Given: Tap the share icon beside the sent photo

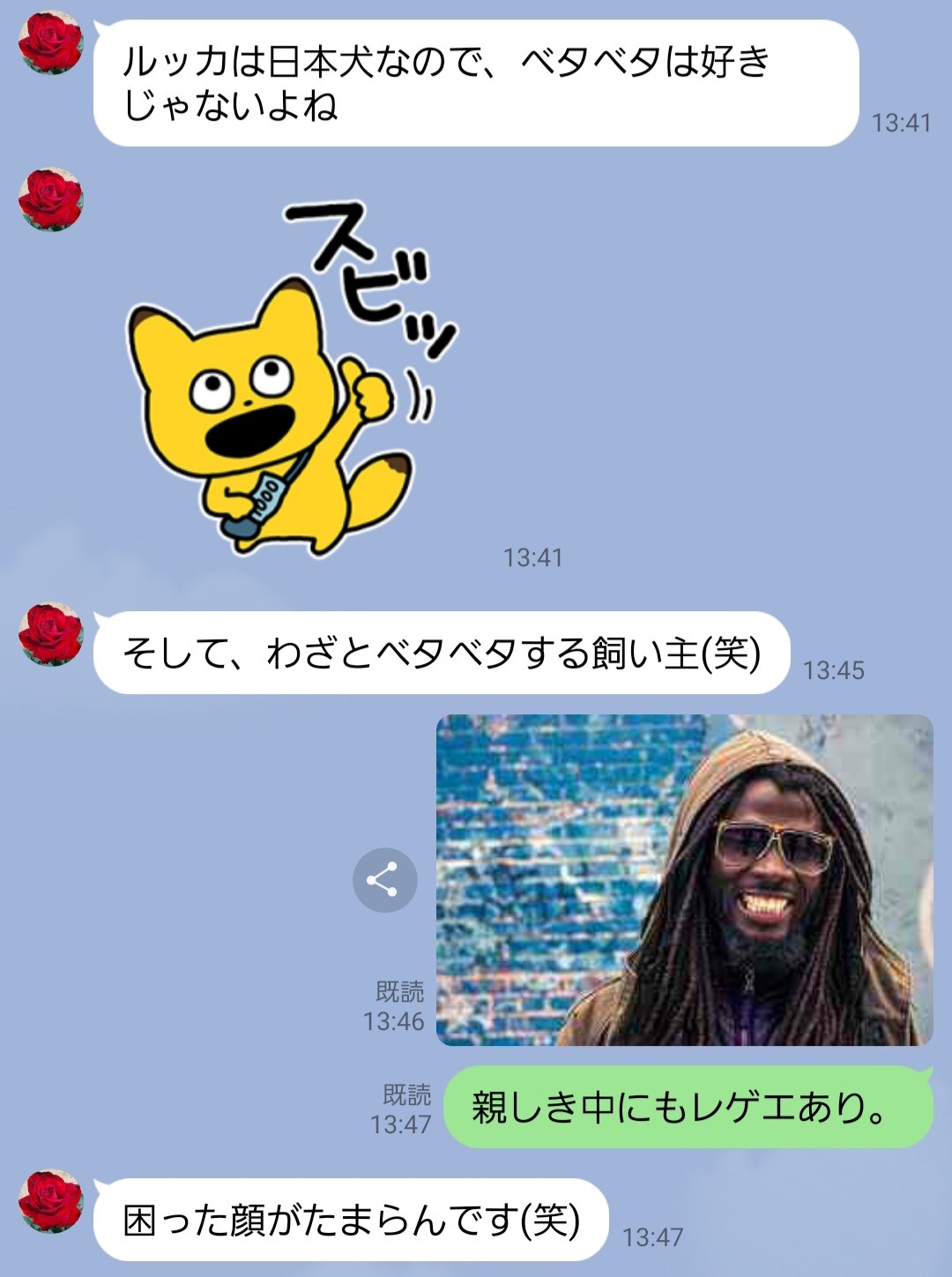Looking at the screenshot, I should [384, 879].
